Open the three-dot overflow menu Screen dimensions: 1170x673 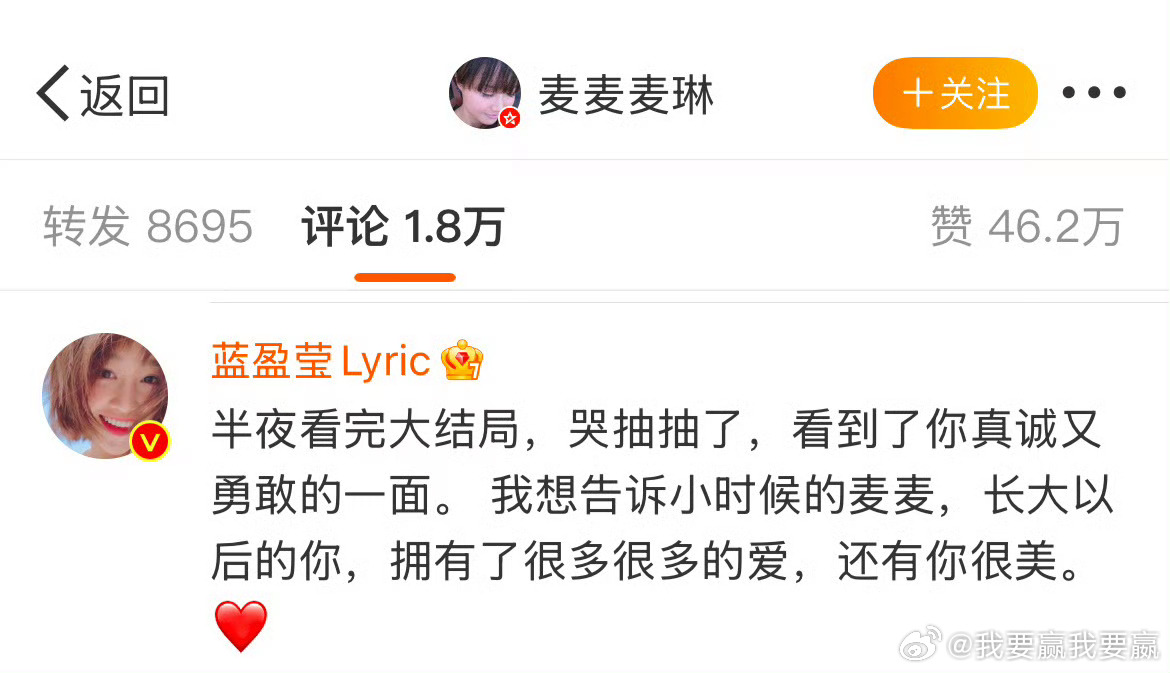click(1094, 93)
